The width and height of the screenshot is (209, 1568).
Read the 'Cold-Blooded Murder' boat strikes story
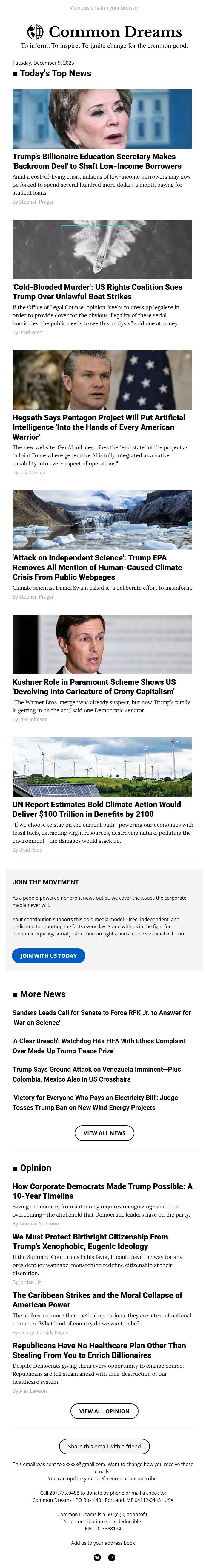(97, 292)
